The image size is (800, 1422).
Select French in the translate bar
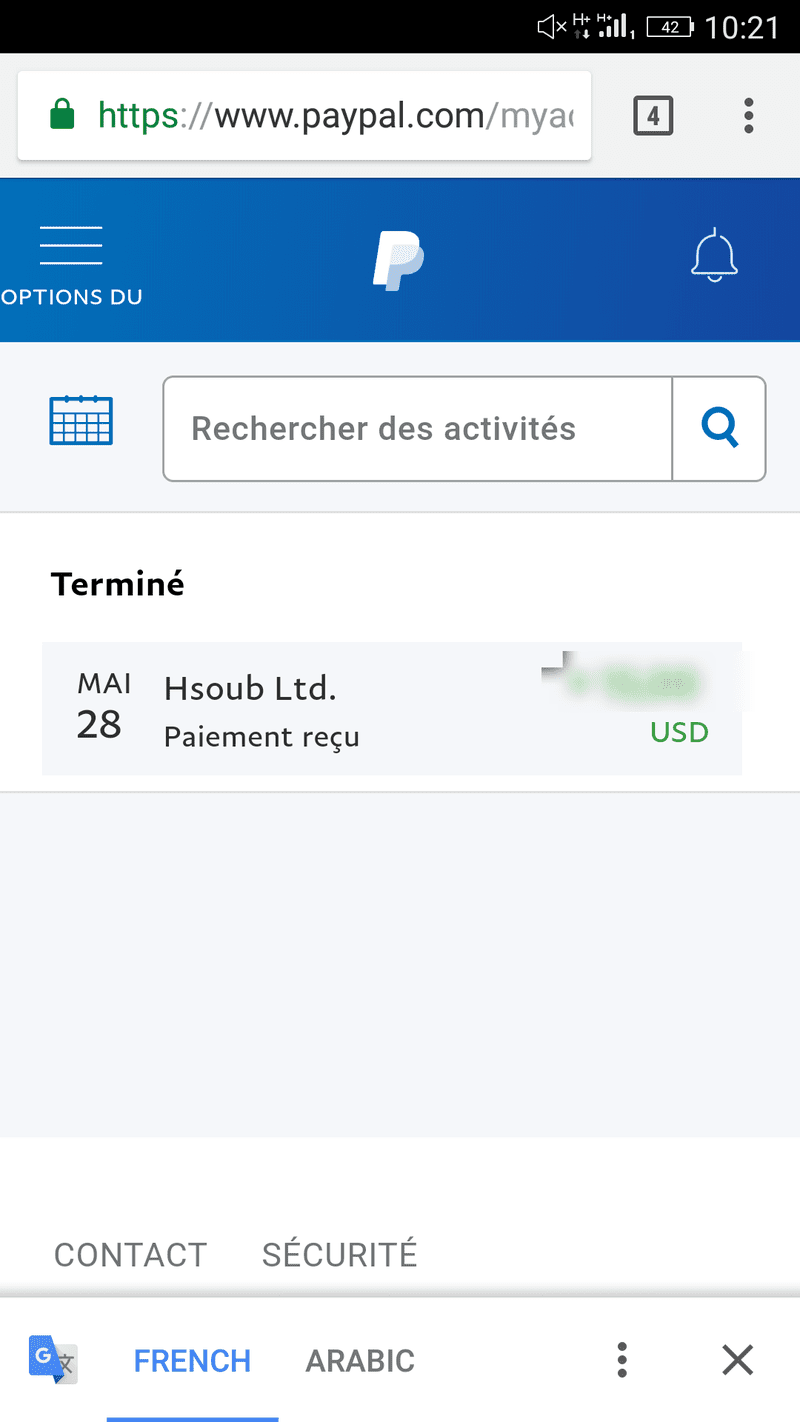pos(192,1360)
